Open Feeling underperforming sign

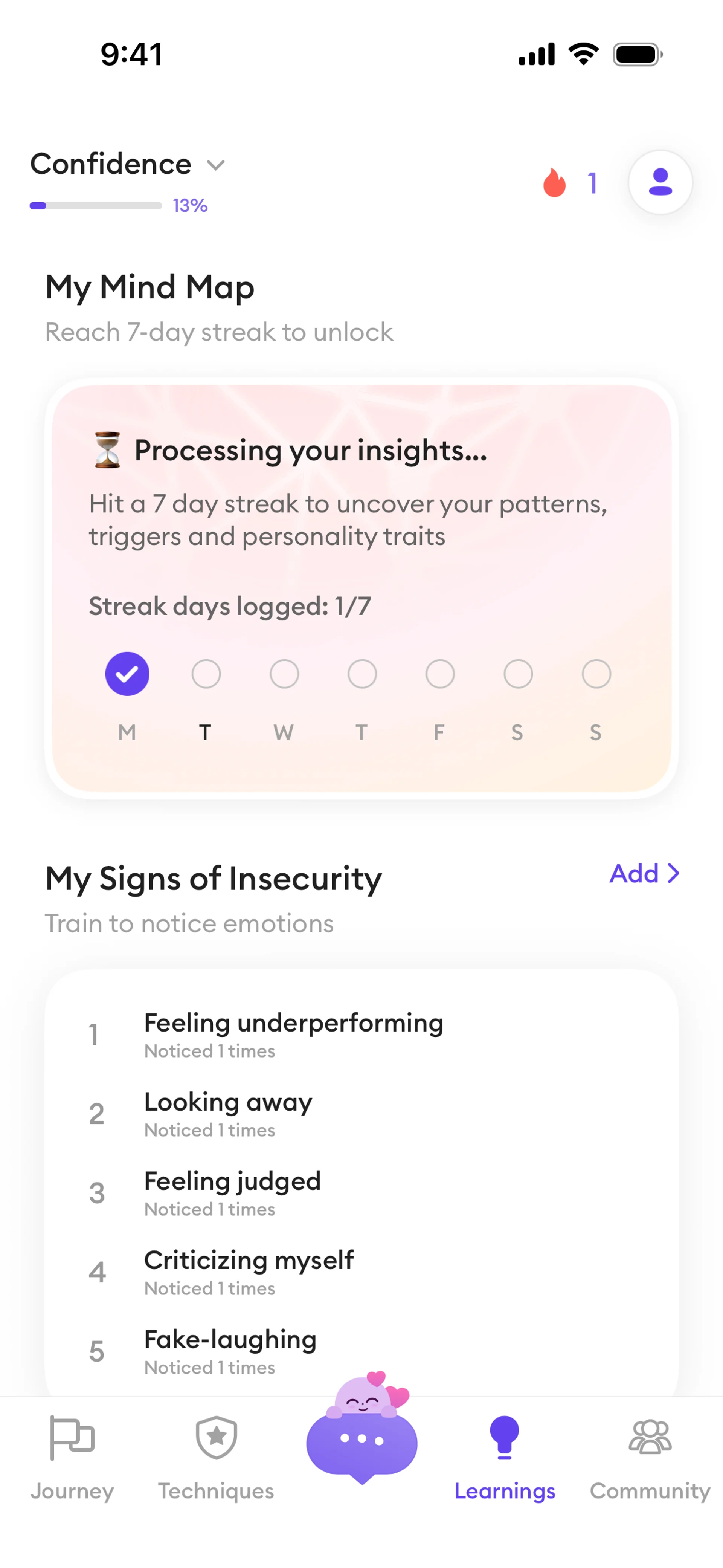(293, 1035)
